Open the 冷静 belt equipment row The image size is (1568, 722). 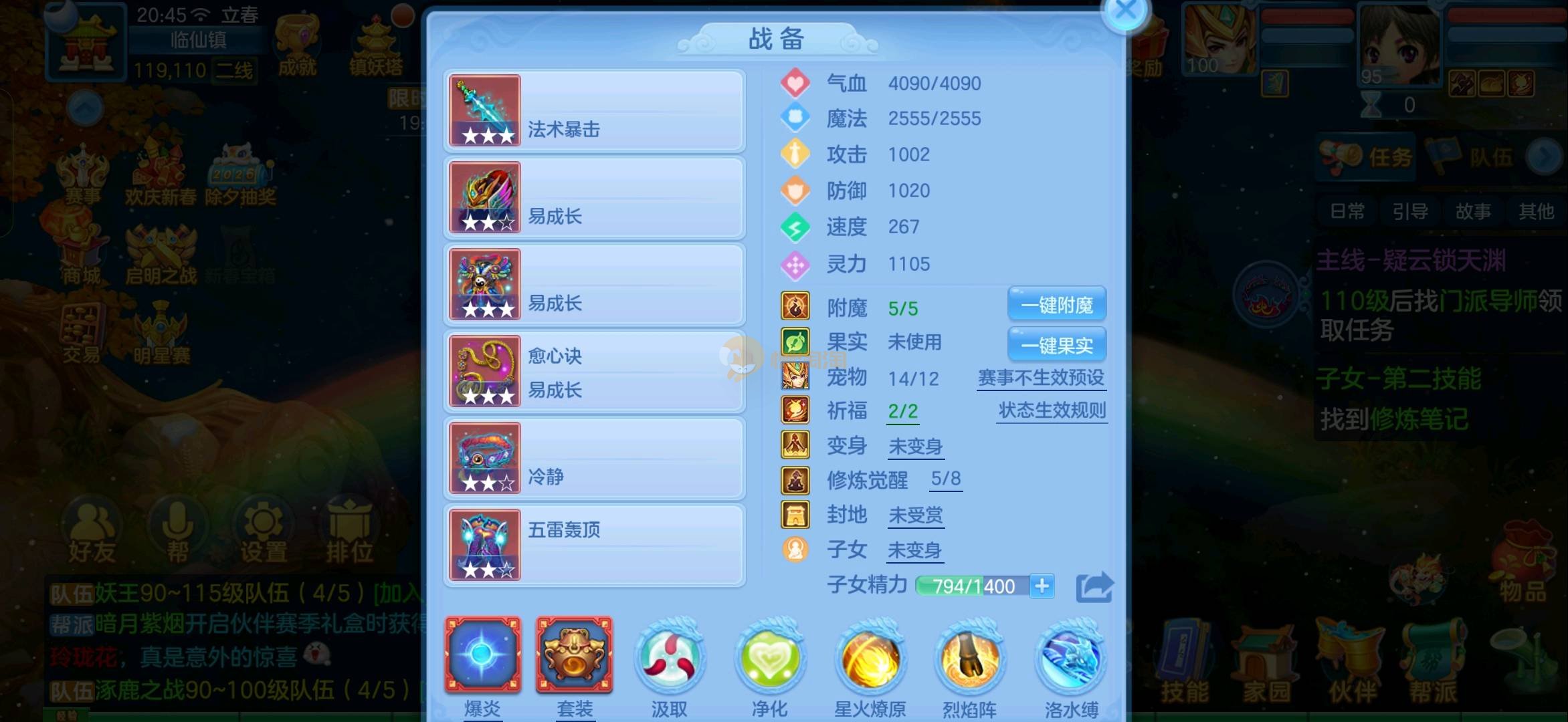594,459
